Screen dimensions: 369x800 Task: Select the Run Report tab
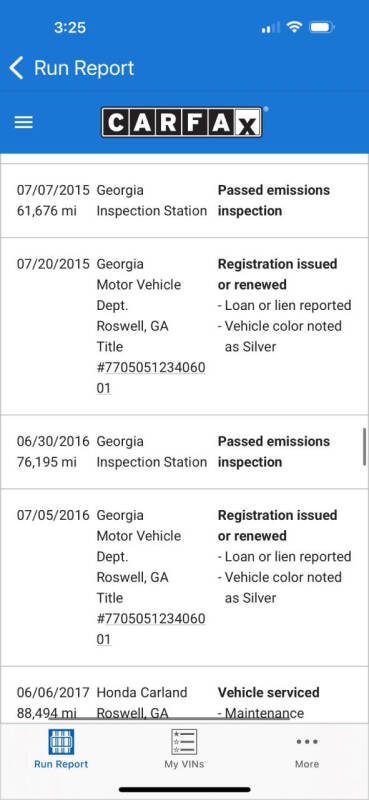[61, 749]
